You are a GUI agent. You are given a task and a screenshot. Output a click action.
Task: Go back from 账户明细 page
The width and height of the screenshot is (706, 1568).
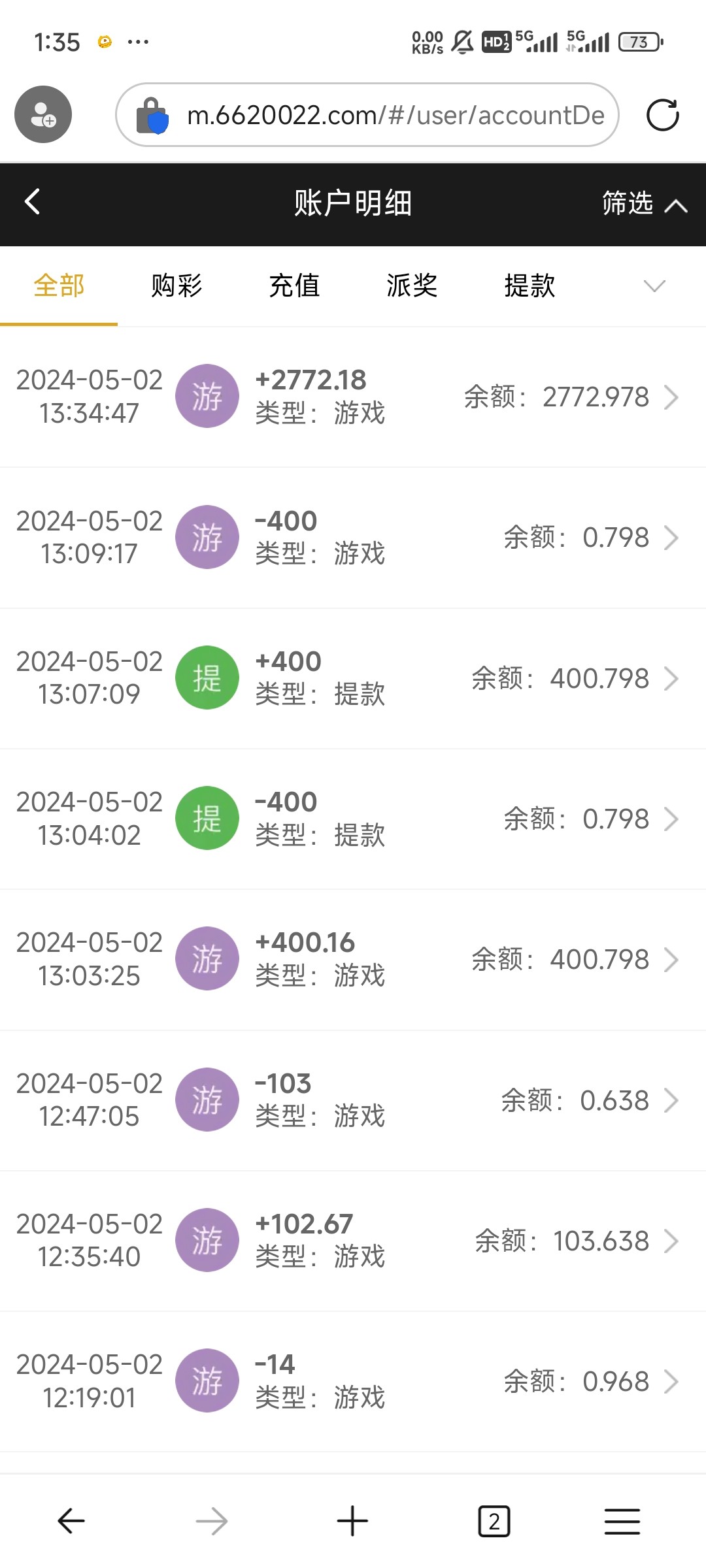pos(33,202)
